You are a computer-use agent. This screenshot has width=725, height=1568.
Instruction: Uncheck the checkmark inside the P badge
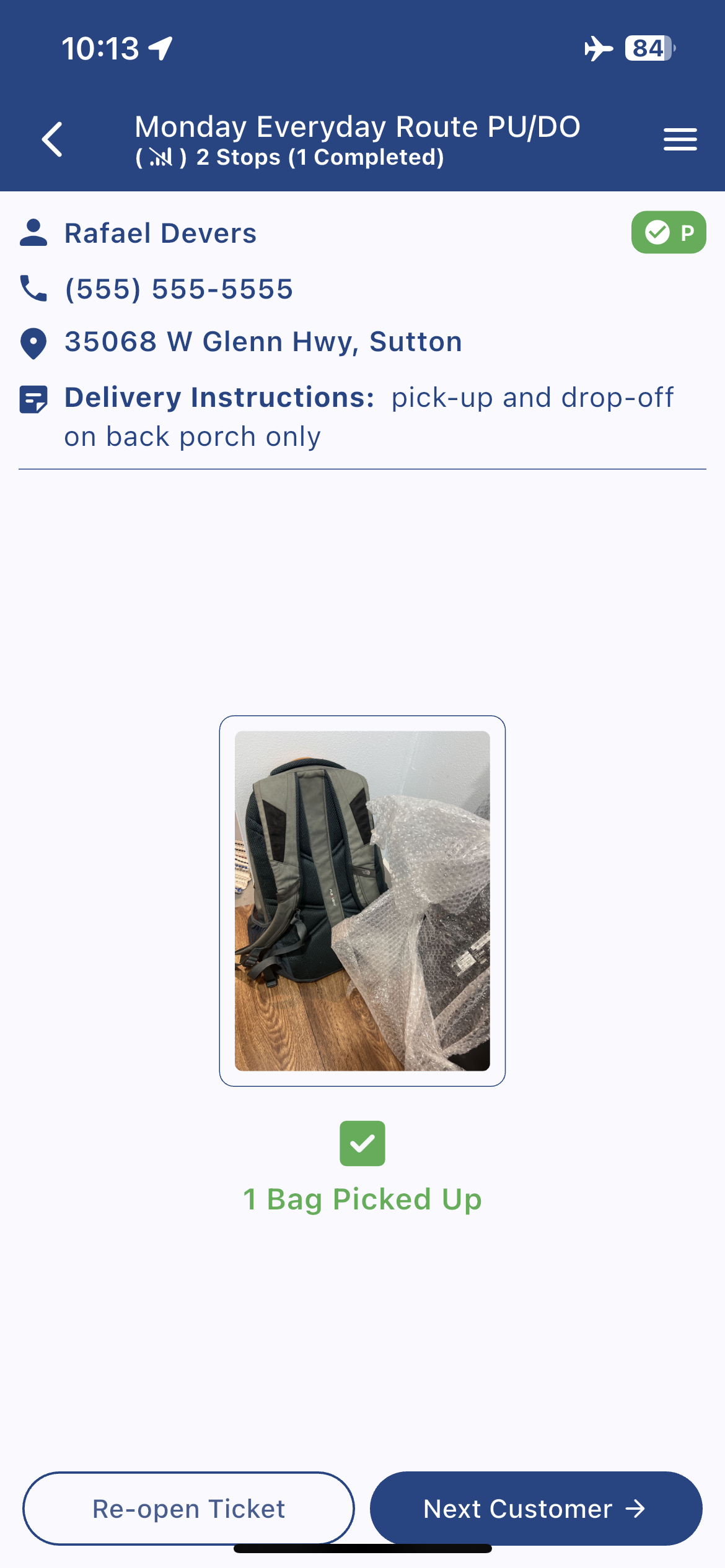tap(657, 232)
